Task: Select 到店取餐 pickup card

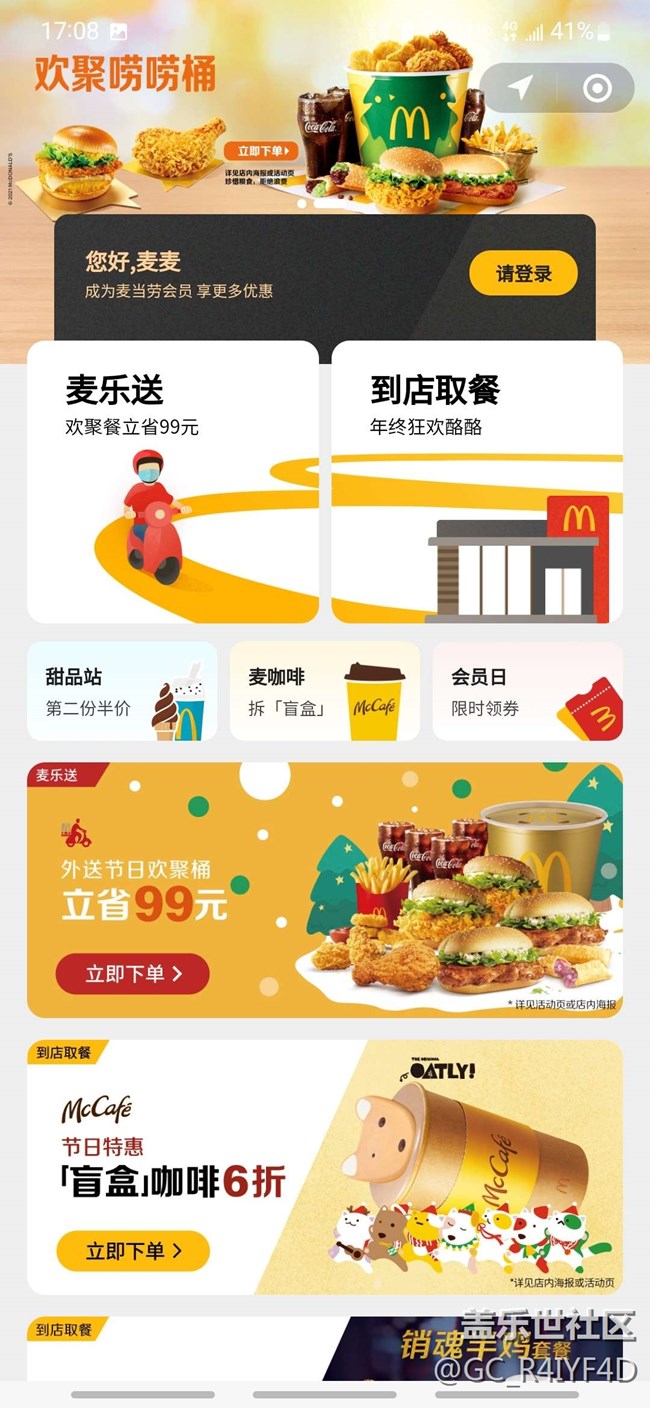Action: (477, 481)
